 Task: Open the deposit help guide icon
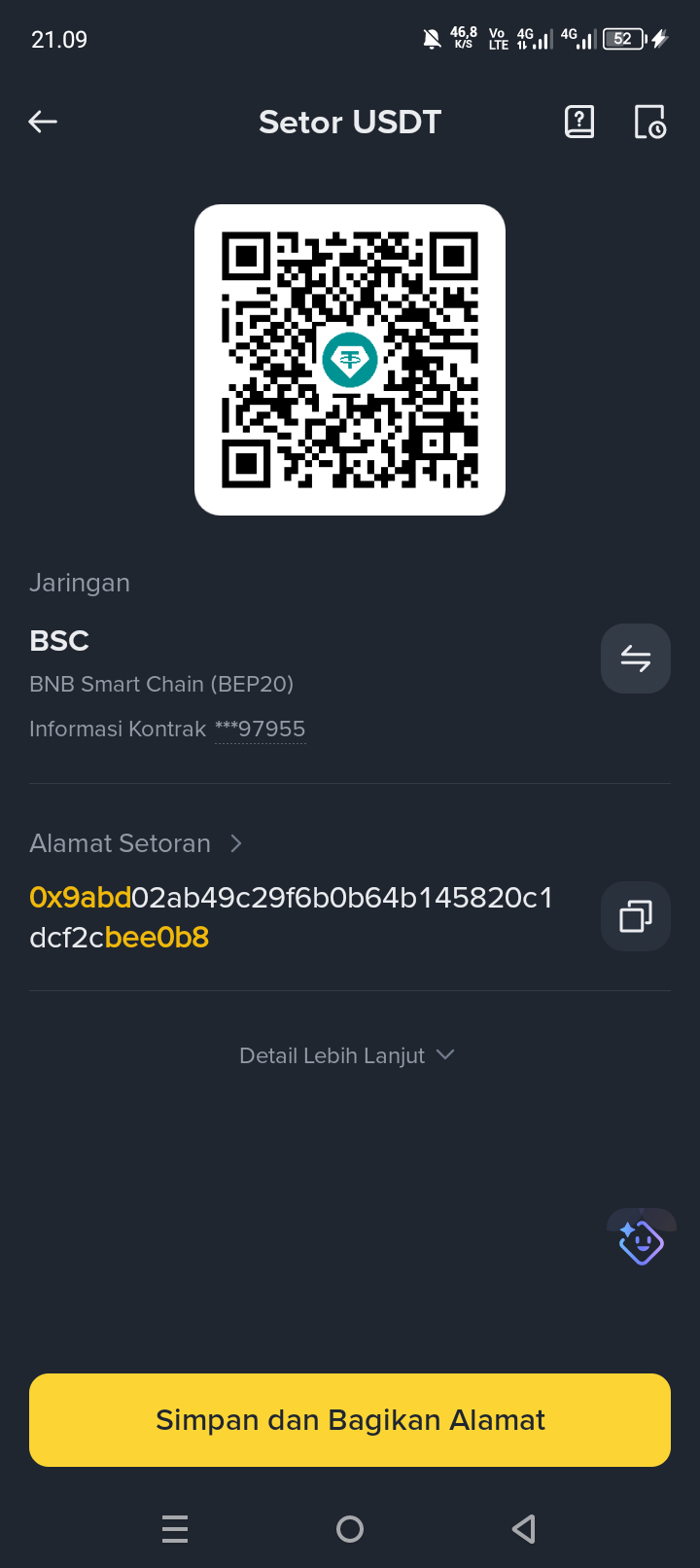coord(579,122)
